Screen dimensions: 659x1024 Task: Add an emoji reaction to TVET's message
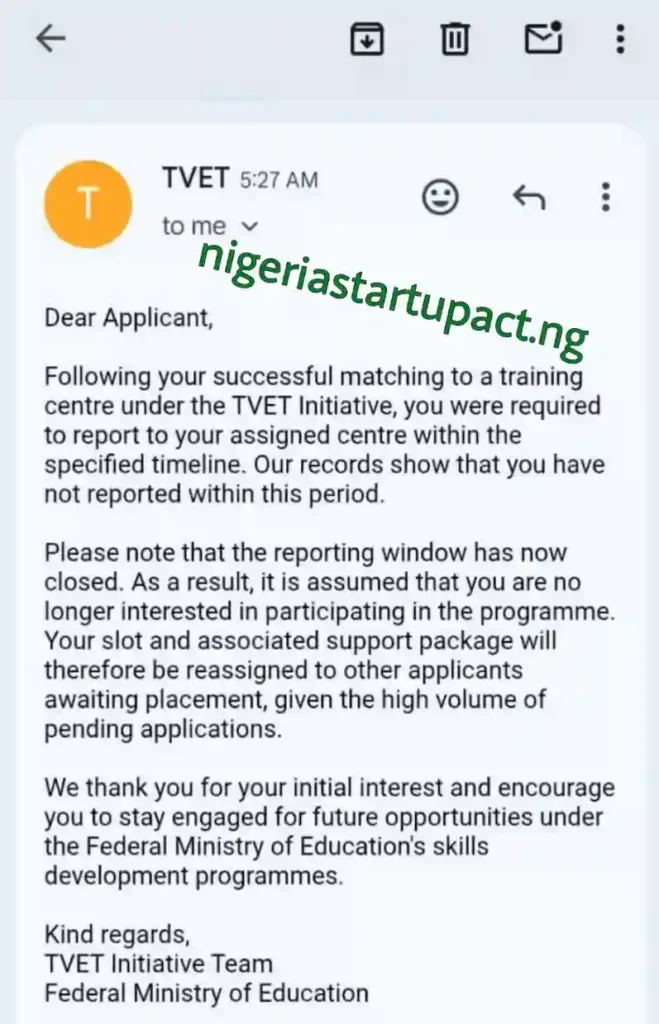(x=440, y=197)
